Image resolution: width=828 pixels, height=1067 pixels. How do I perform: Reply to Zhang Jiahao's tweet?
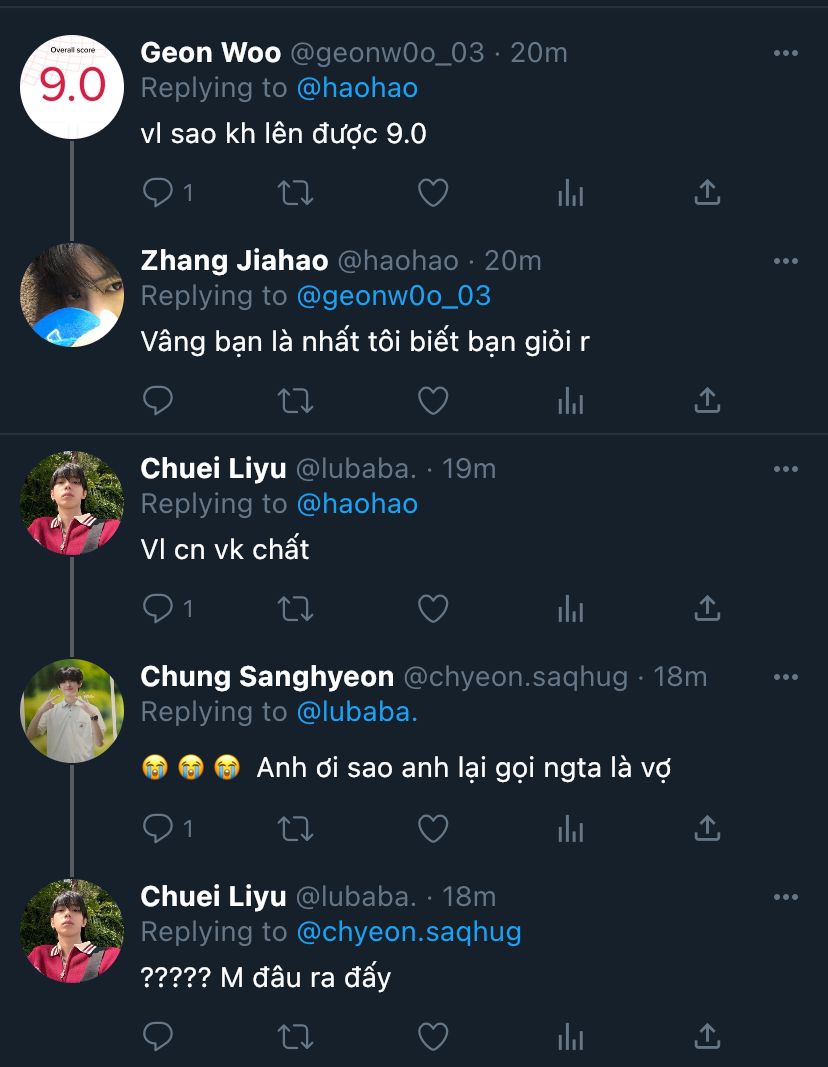point(158,400)
